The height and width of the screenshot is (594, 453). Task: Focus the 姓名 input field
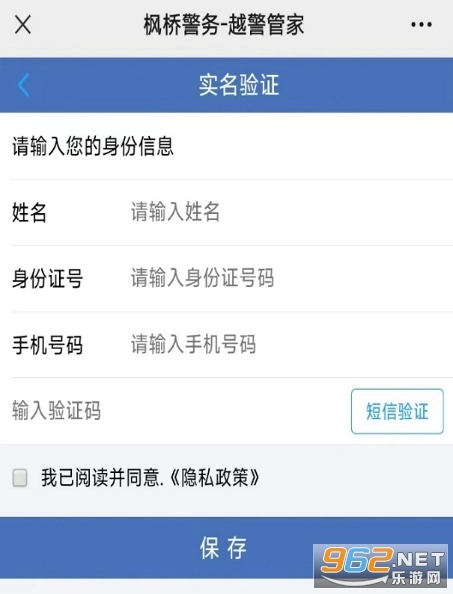(288, 211)
